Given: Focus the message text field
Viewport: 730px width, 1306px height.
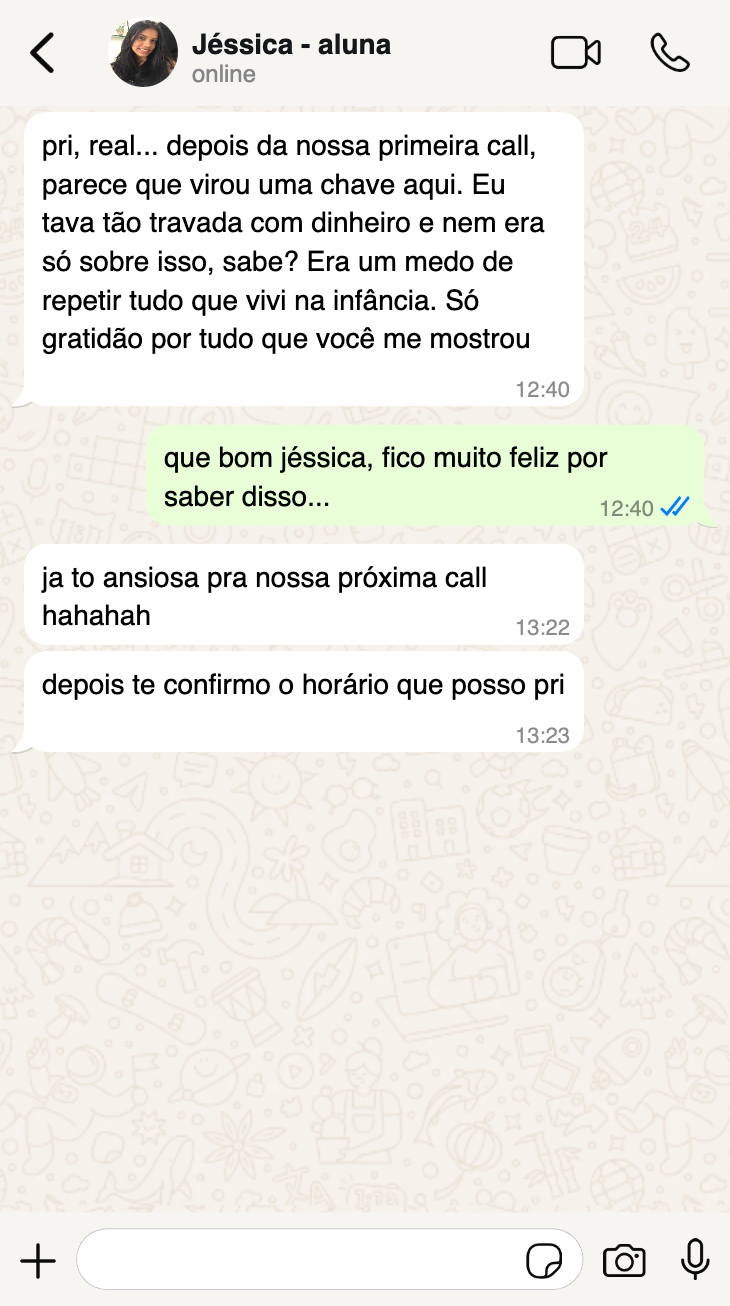Looking at the screenshot, I should pyautogui.click(x=300, y=1260).
